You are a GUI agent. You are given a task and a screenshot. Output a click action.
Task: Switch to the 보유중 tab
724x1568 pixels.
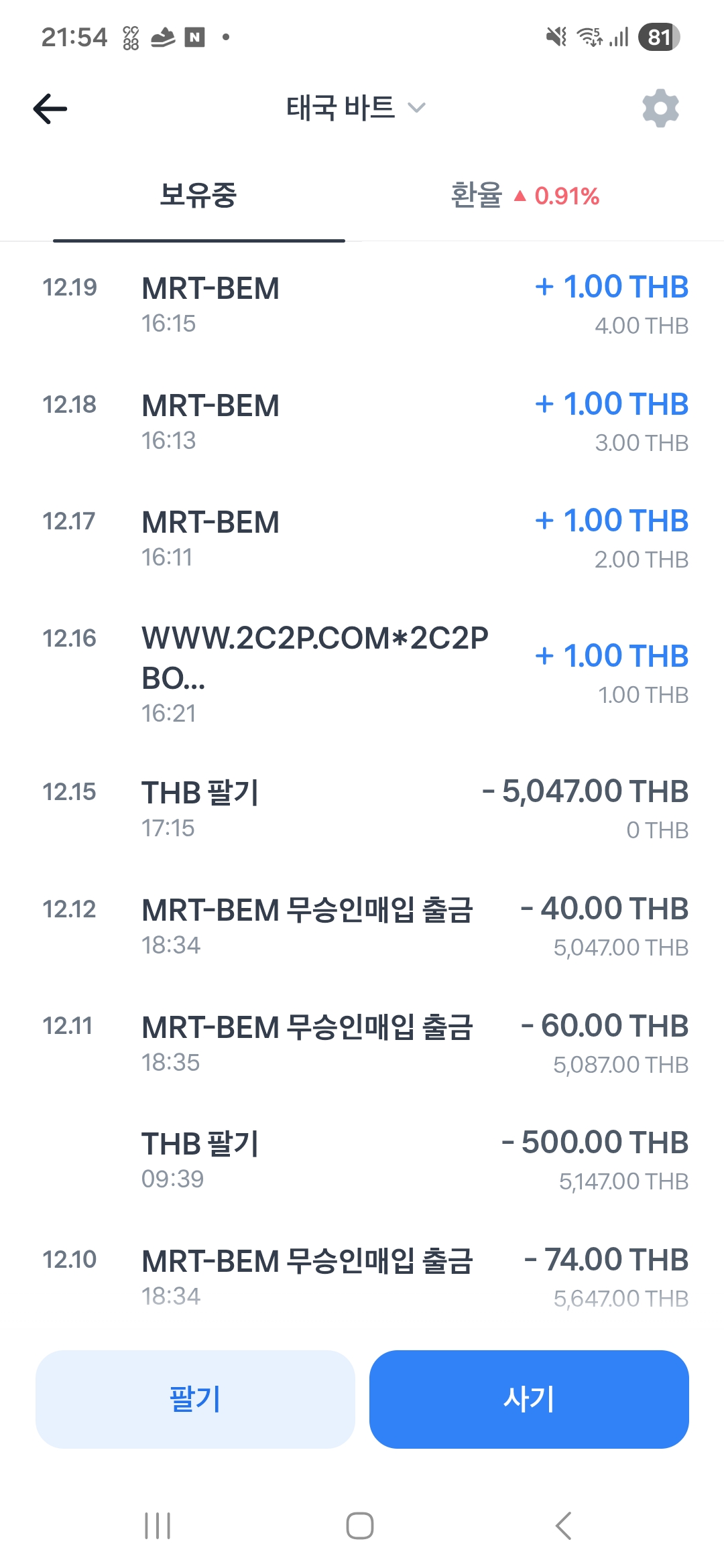198,196
